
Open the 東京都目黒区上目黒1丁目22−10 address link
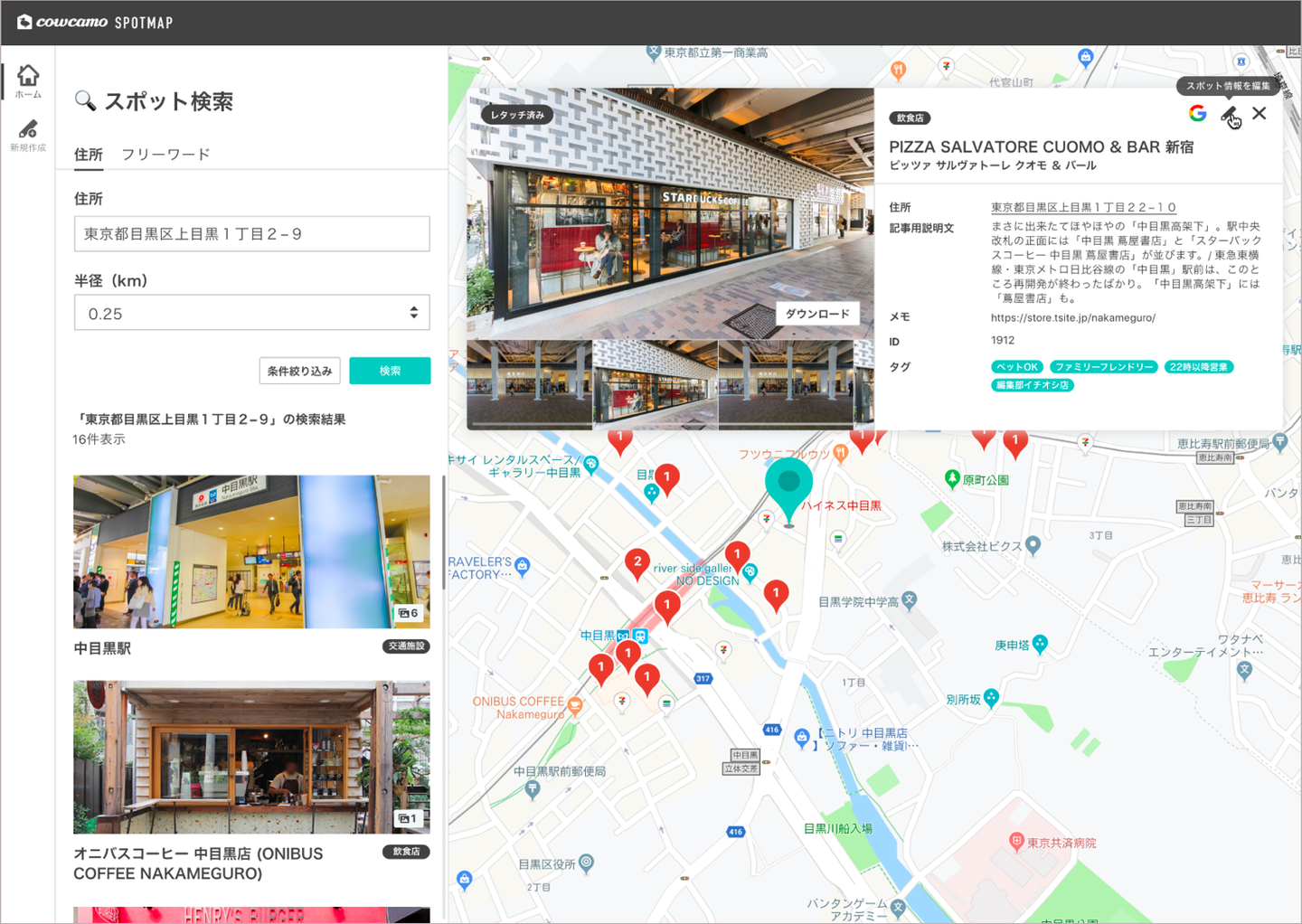(1083, 207)
